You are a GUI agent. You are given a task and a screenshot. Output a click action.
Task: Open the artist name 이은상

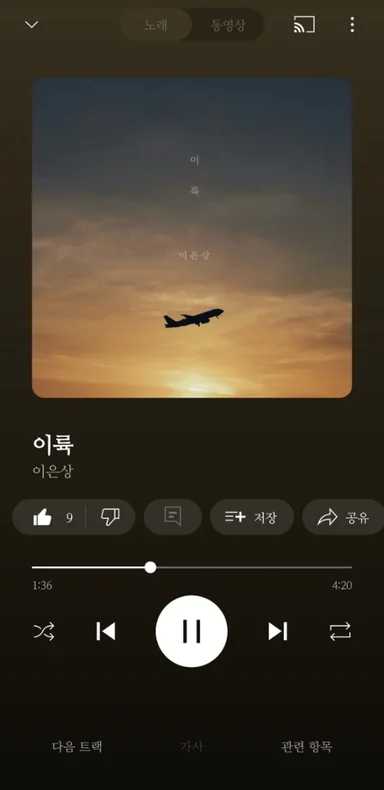click(52, 472)
